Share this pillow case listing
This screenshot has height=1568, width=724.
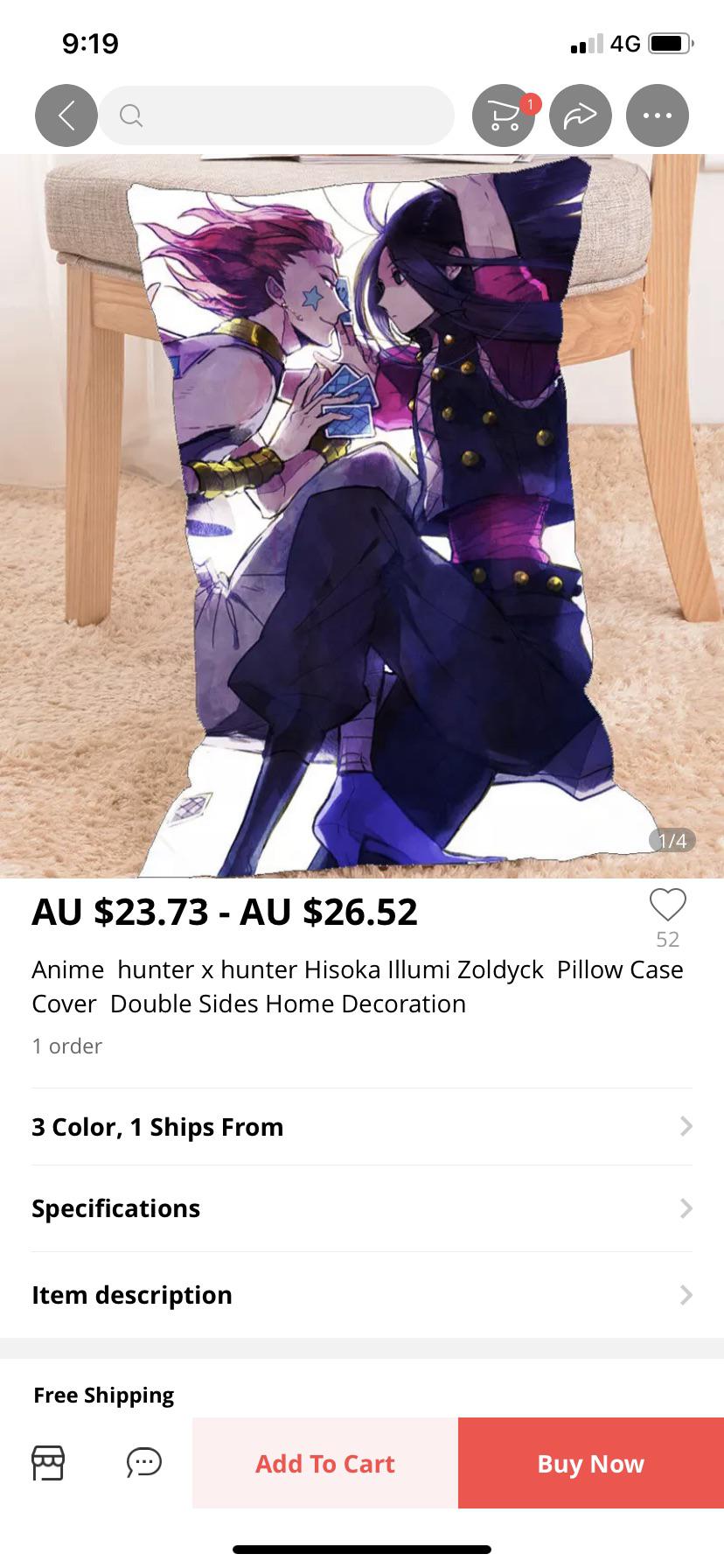point(580,115)
